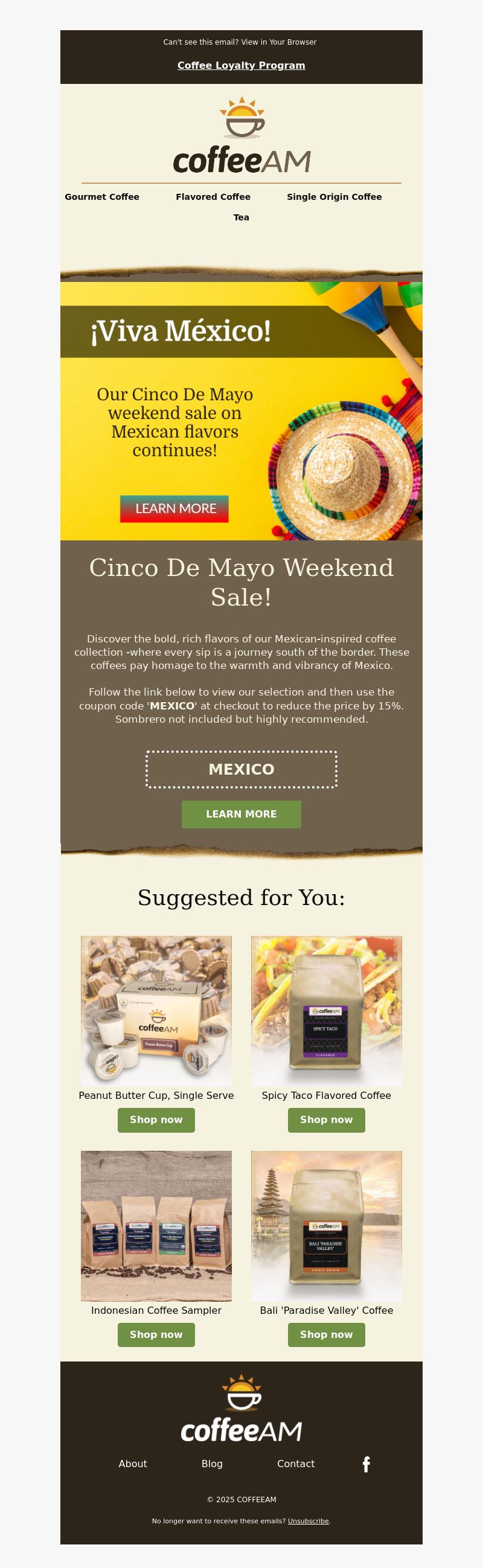Visit the Tea category
Image resolution: width=483 pixels, height=1568 pixels.
[241, 217]
